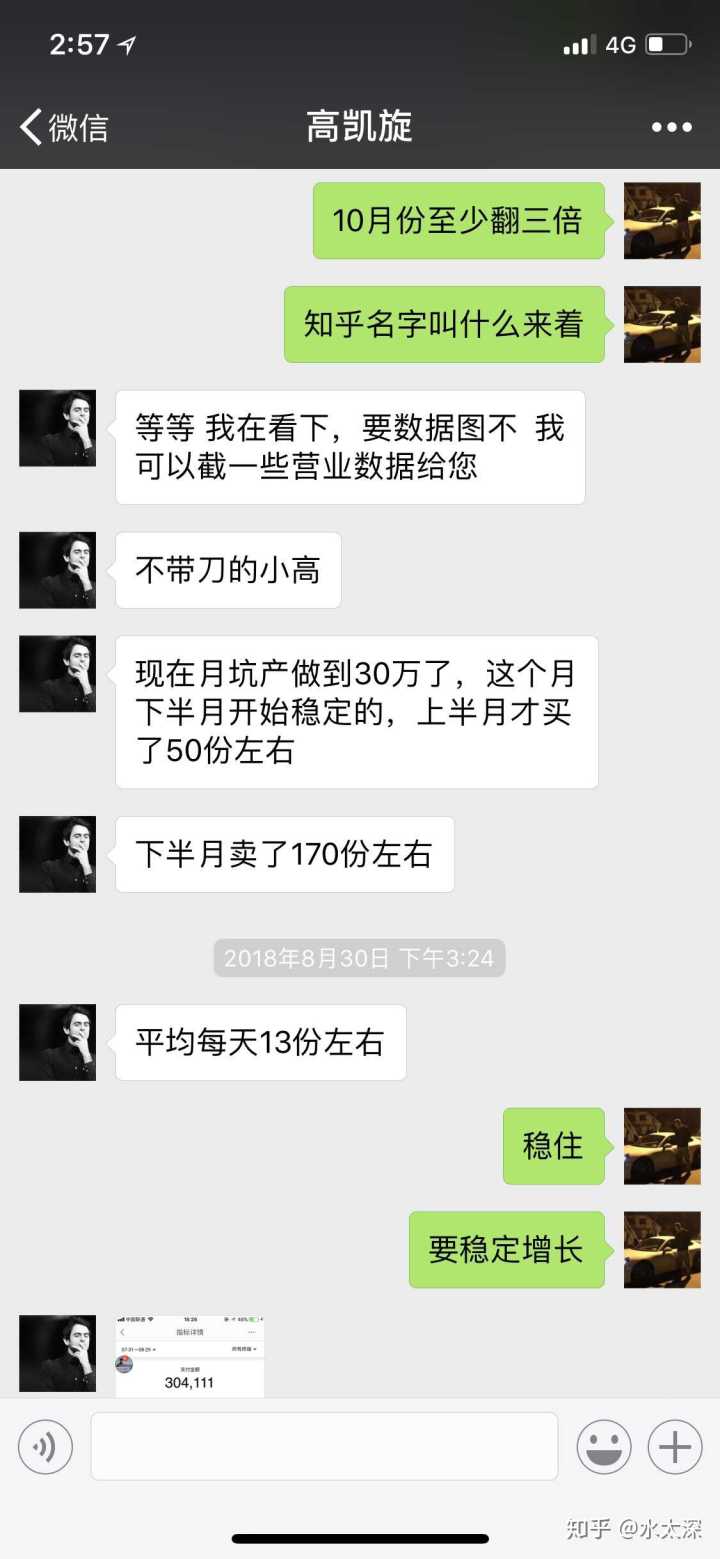
Task: Open the screenshot image showing 304,111
Action: pos(190,1356)
